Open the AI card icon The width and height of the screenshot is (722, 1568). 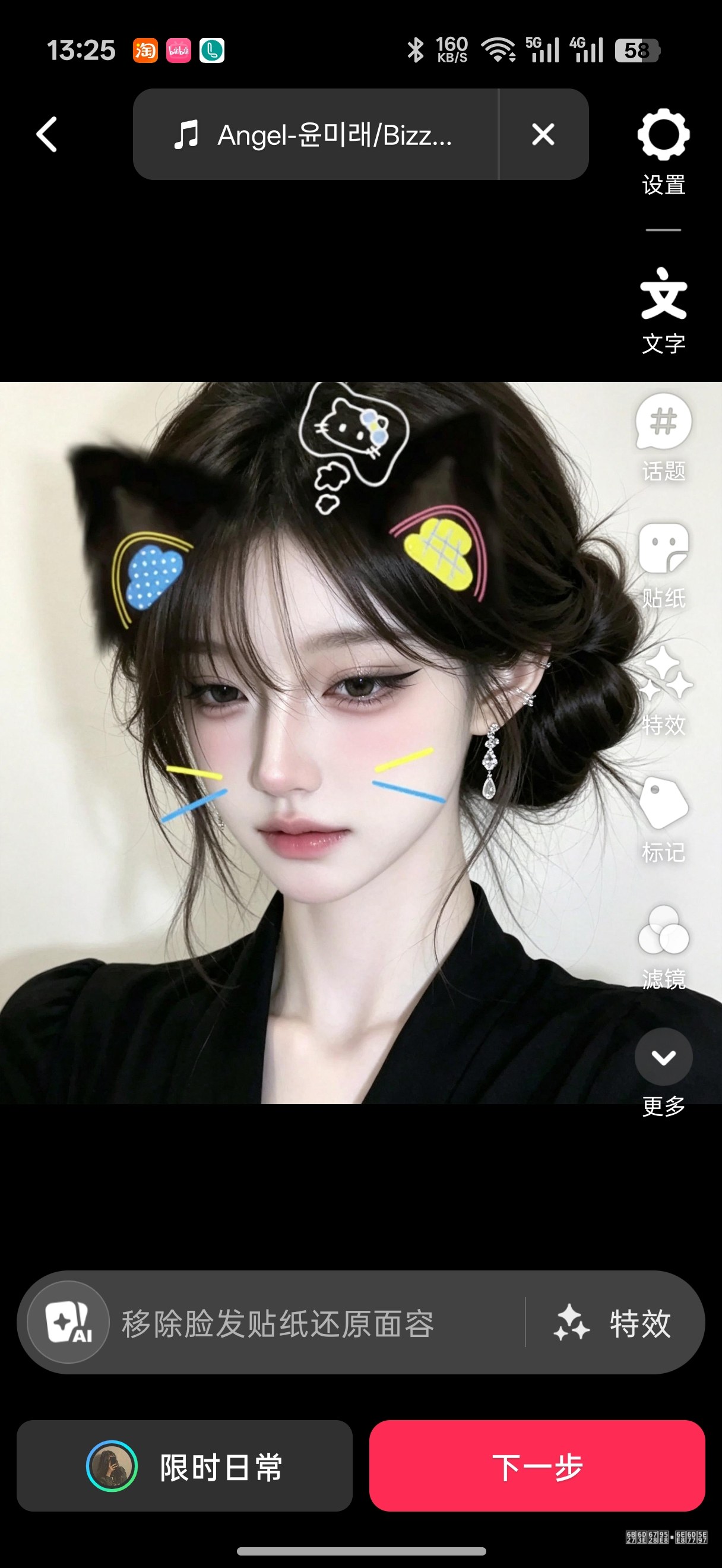coord(69,1322)
